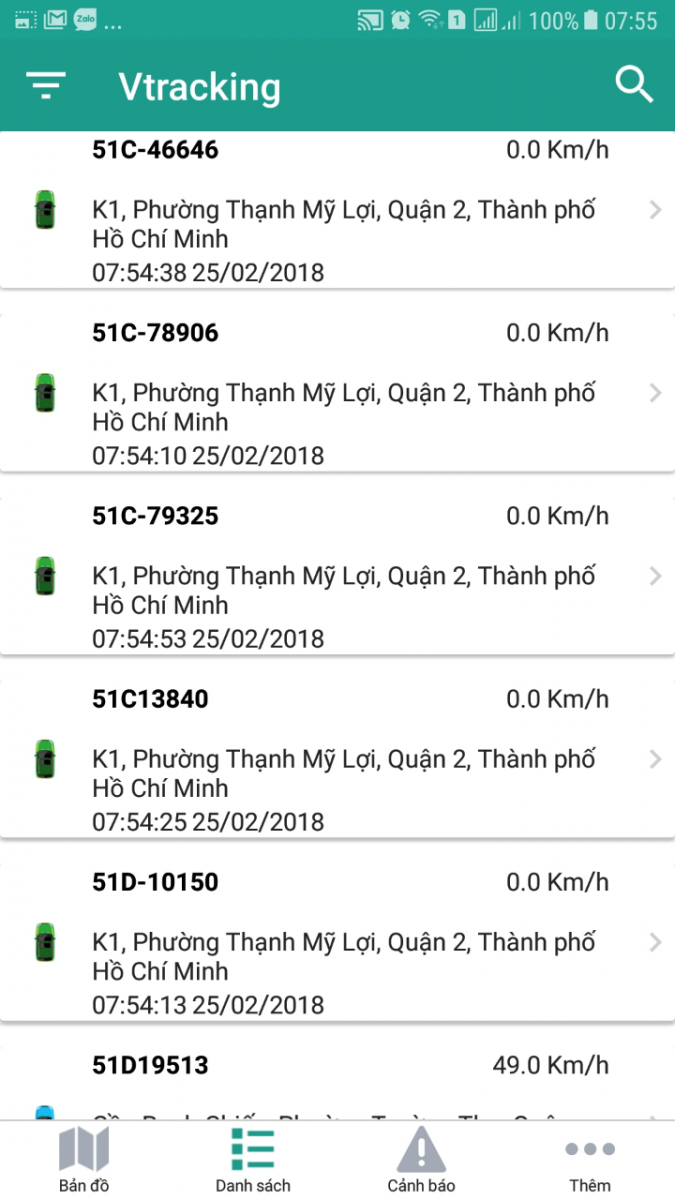The height and width of the screenshot is (1200, 675).
Task: Open the Cảnh báo alerts tab
Action: 421,1160
